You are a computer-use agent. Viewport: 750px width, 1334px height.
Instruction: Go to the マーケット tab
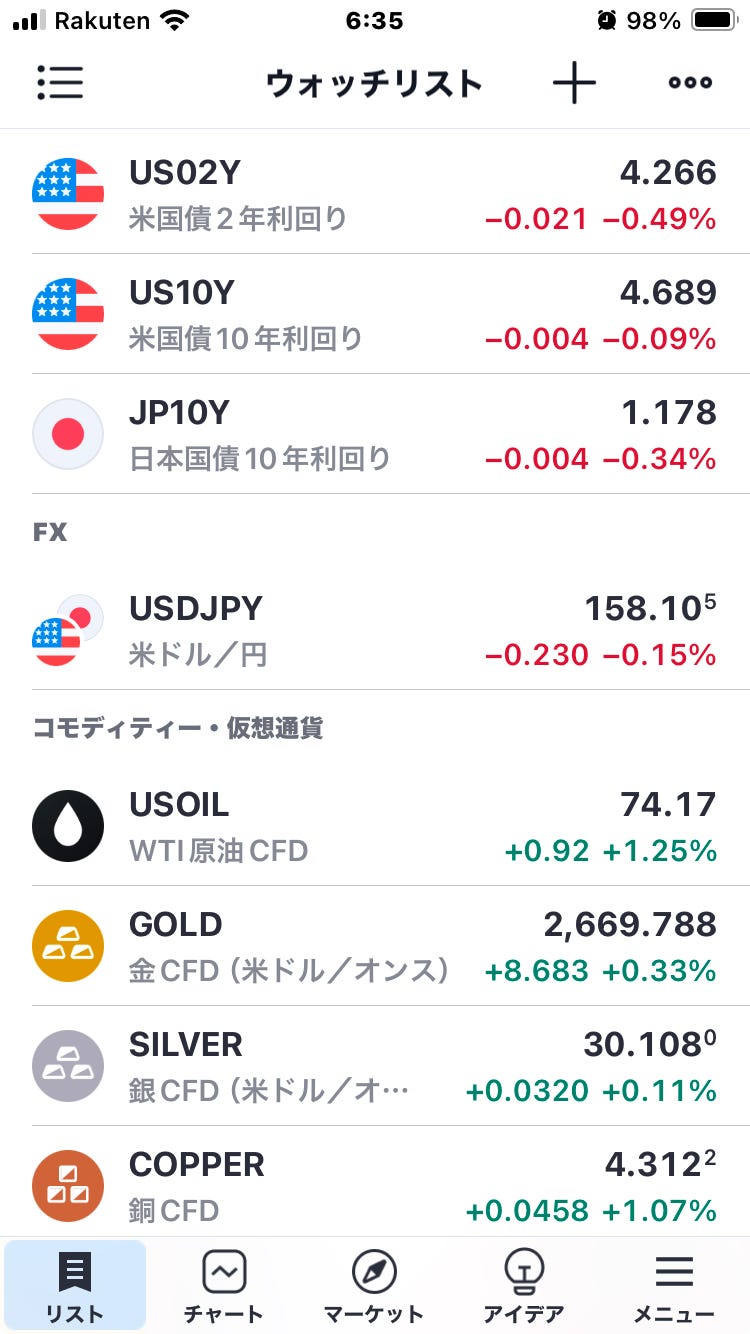coord(374,1287)
